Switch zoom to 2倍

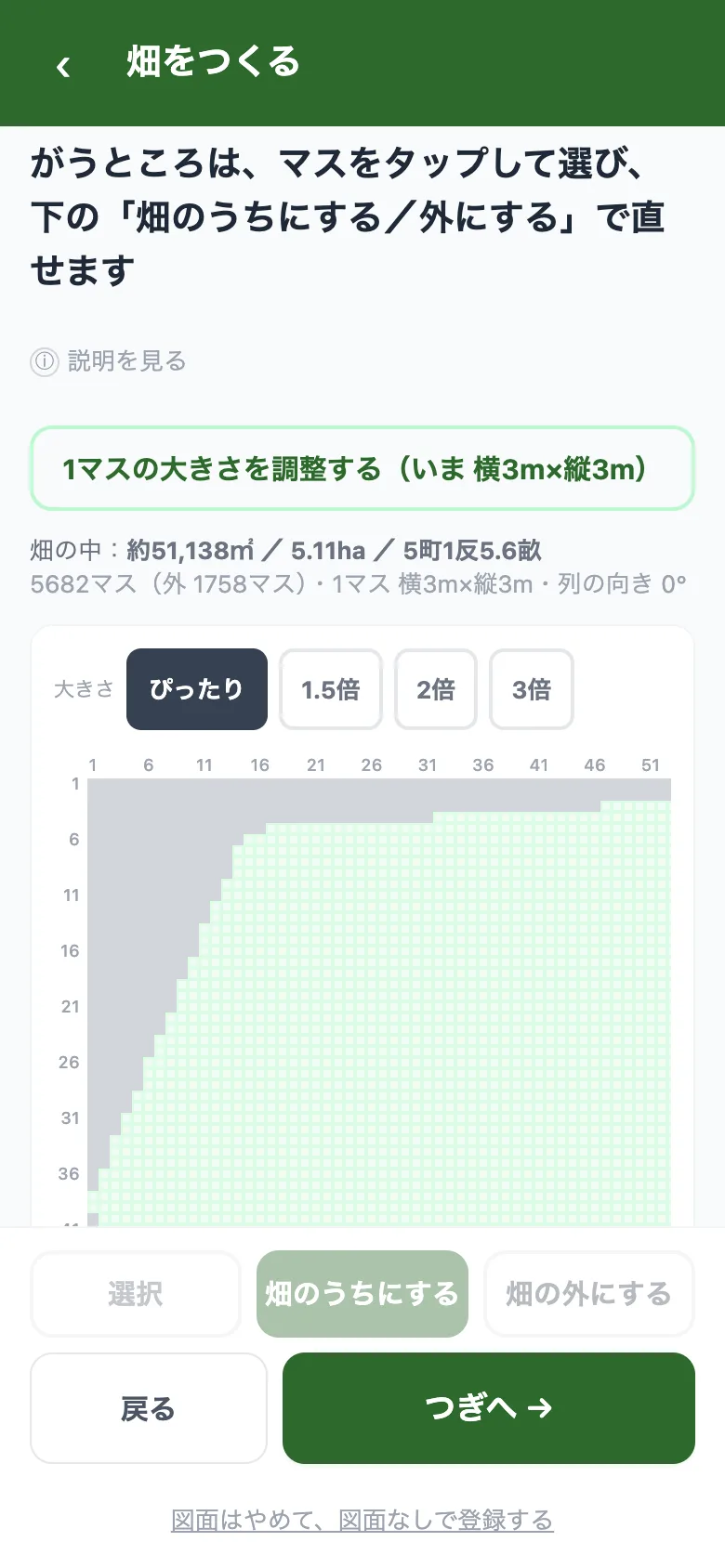(436, 689)
